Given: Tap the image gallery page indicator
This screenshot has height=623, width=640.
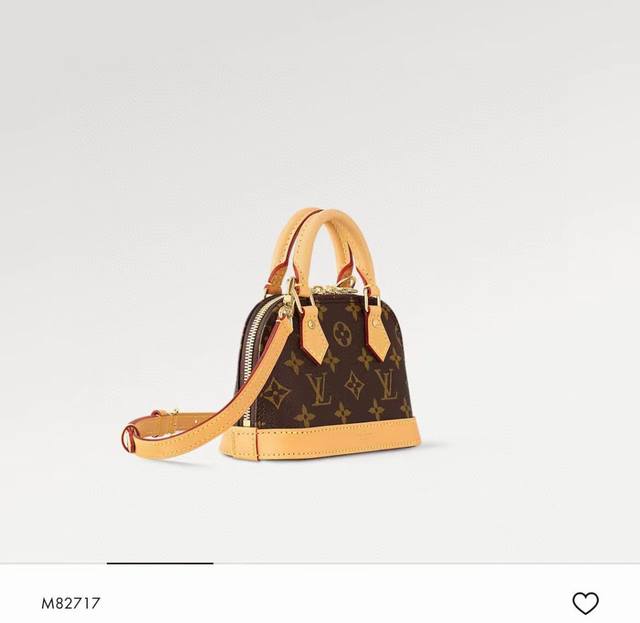Looking at the screenshot, I should 160,564.
